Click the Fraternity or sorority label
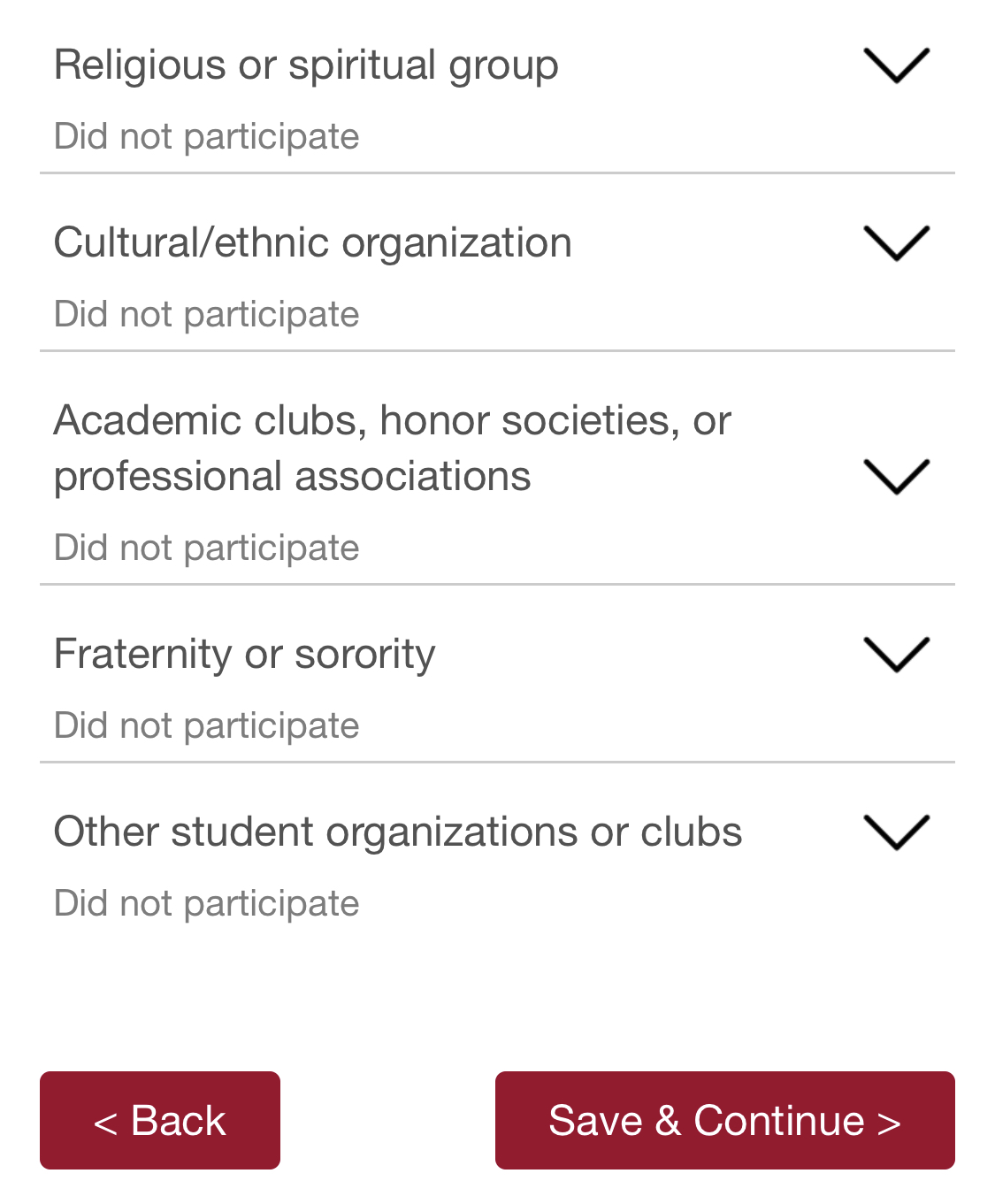995x1204 pixels. tap(244, 653)
